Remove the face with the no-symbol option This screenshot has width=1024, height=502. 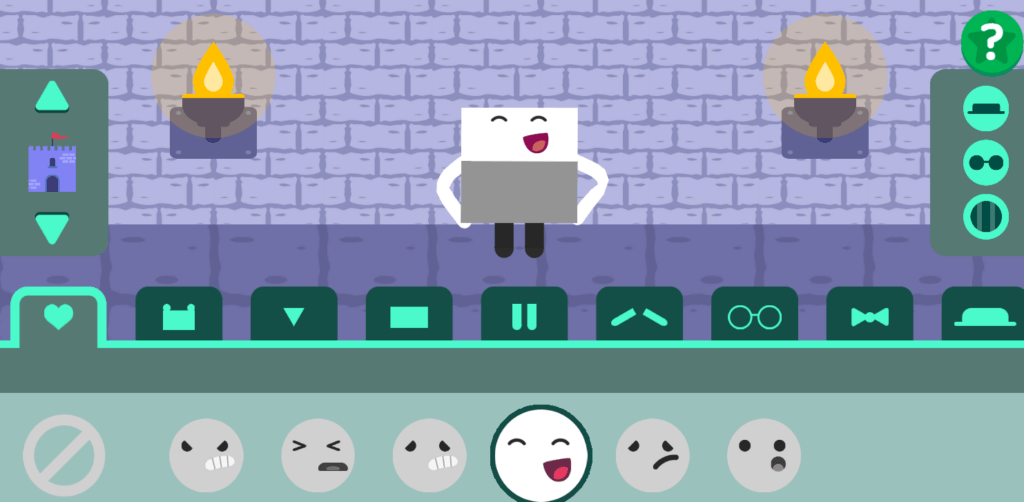(x=64, y=455)
